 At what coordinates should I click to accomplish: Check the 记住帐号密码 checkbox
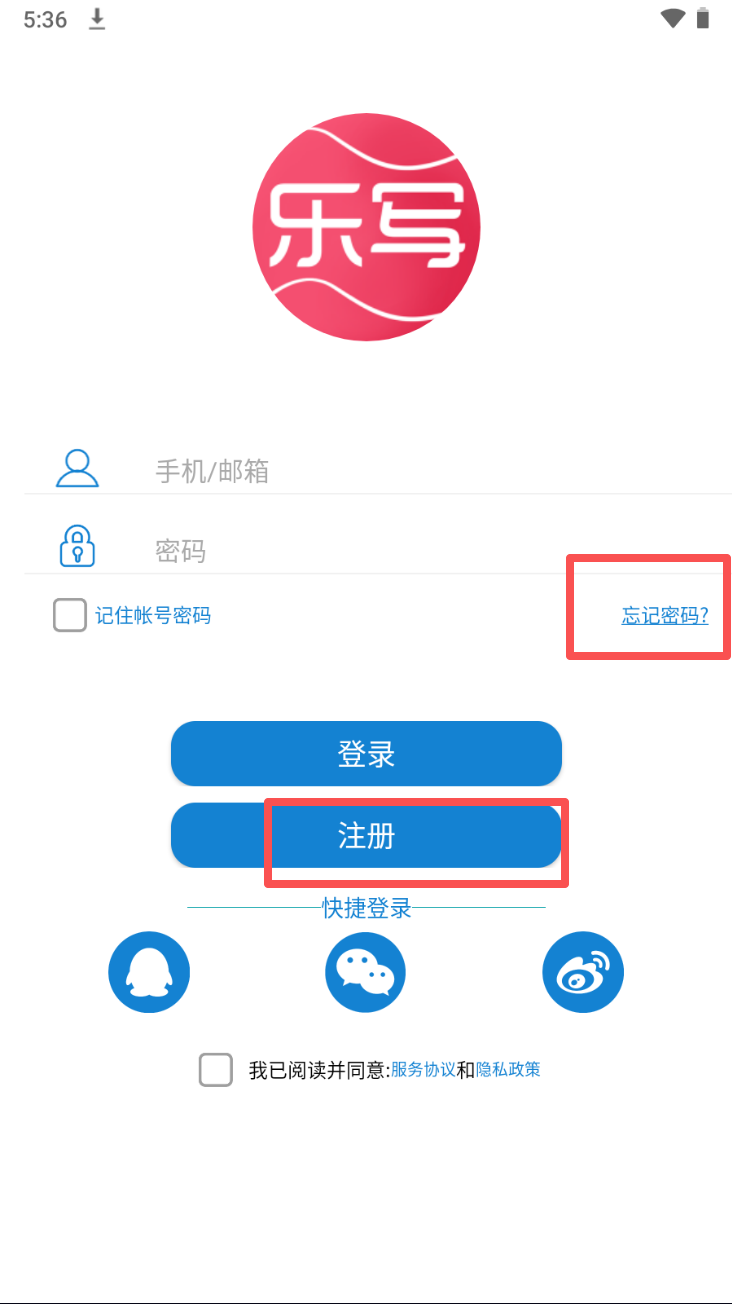click(70, 615)
